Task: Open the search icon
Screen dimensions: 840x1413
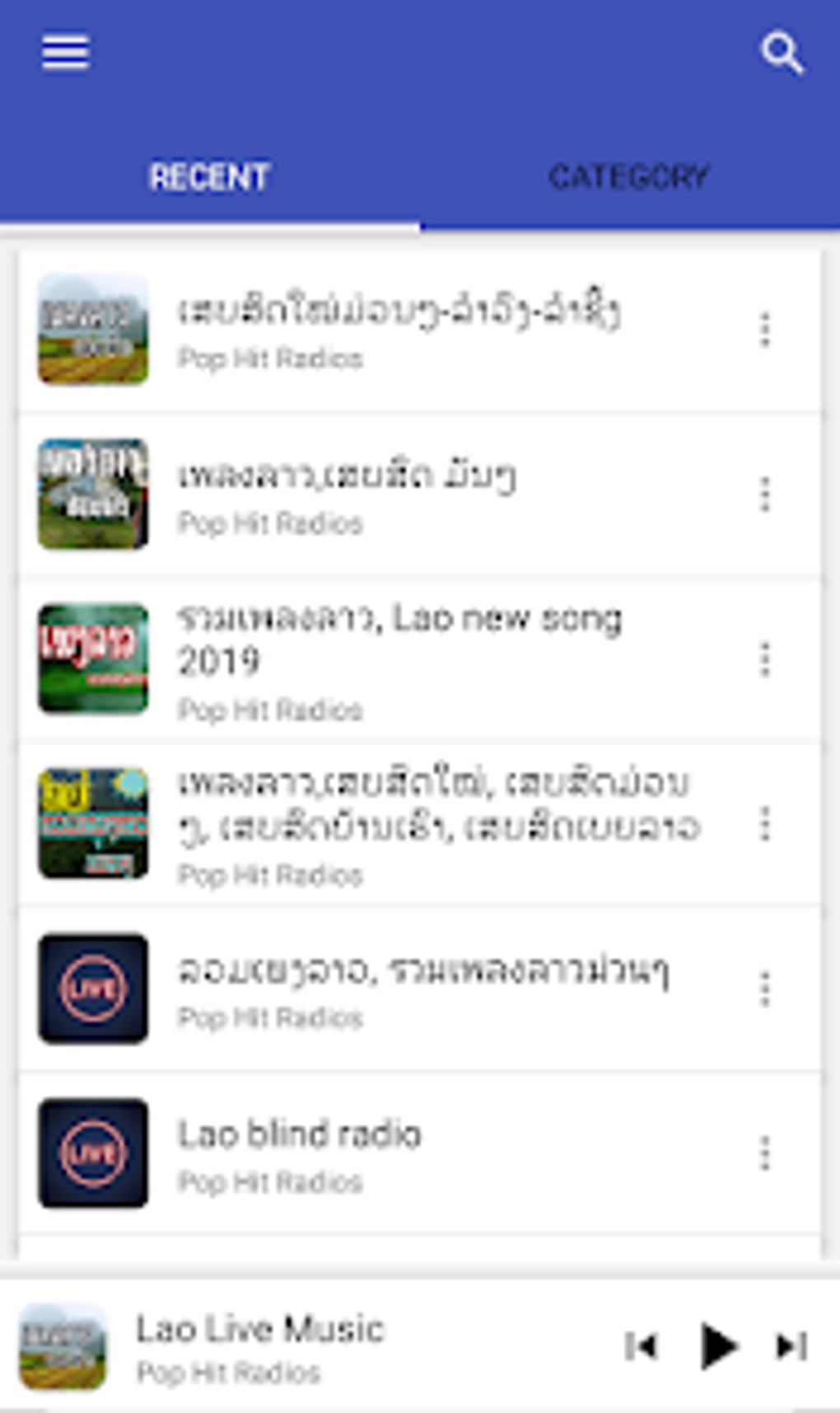Action: [781, 54]
